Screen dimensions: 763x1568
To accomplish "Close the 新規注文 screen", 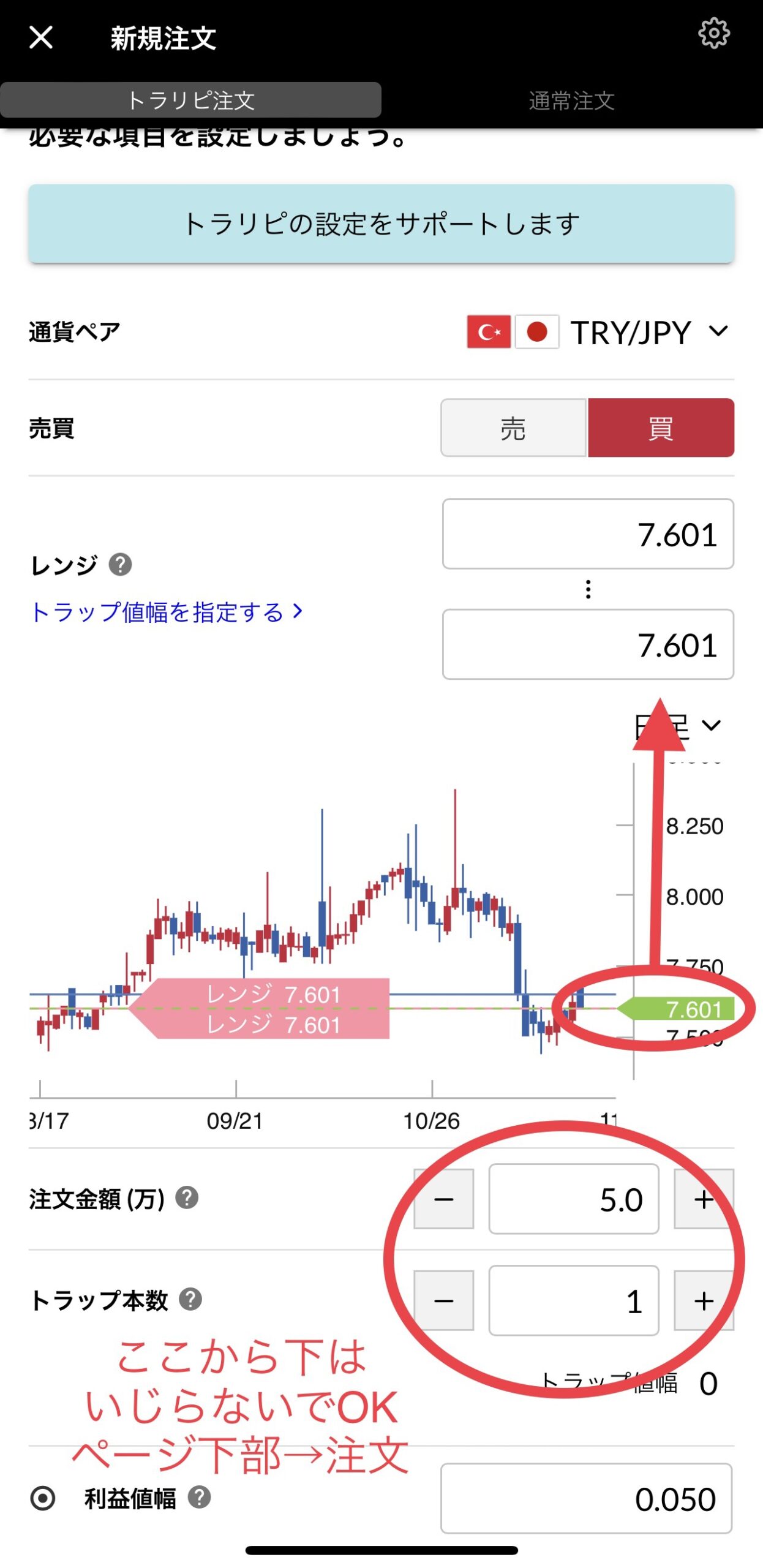I will (41, 37).
